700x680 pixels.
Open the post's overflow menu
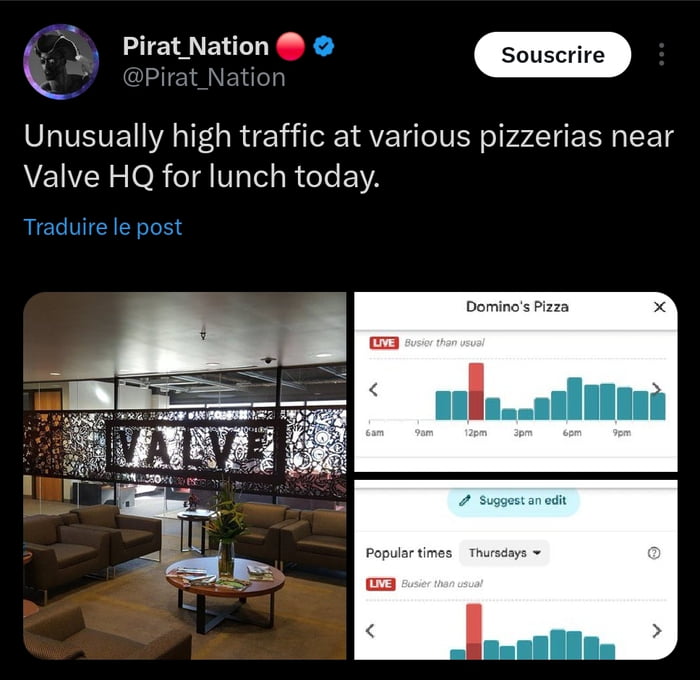[662, 55]
